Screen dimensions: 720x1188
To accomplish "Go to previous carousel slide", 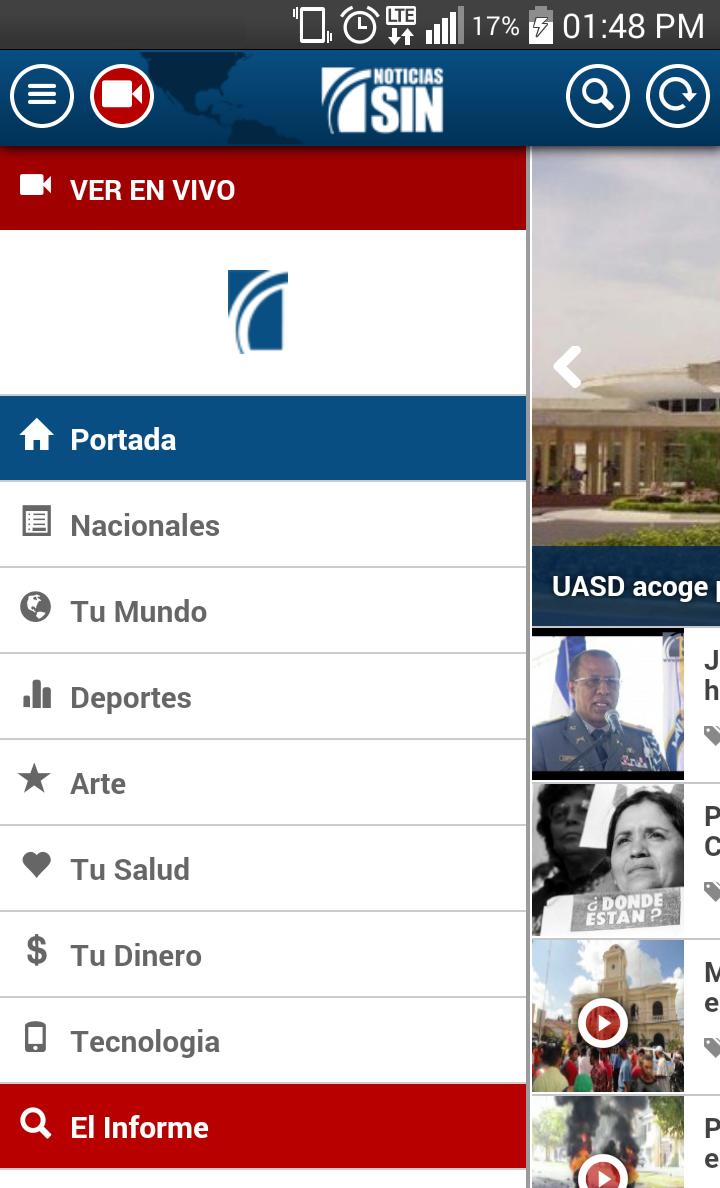I will coord(566,366).
